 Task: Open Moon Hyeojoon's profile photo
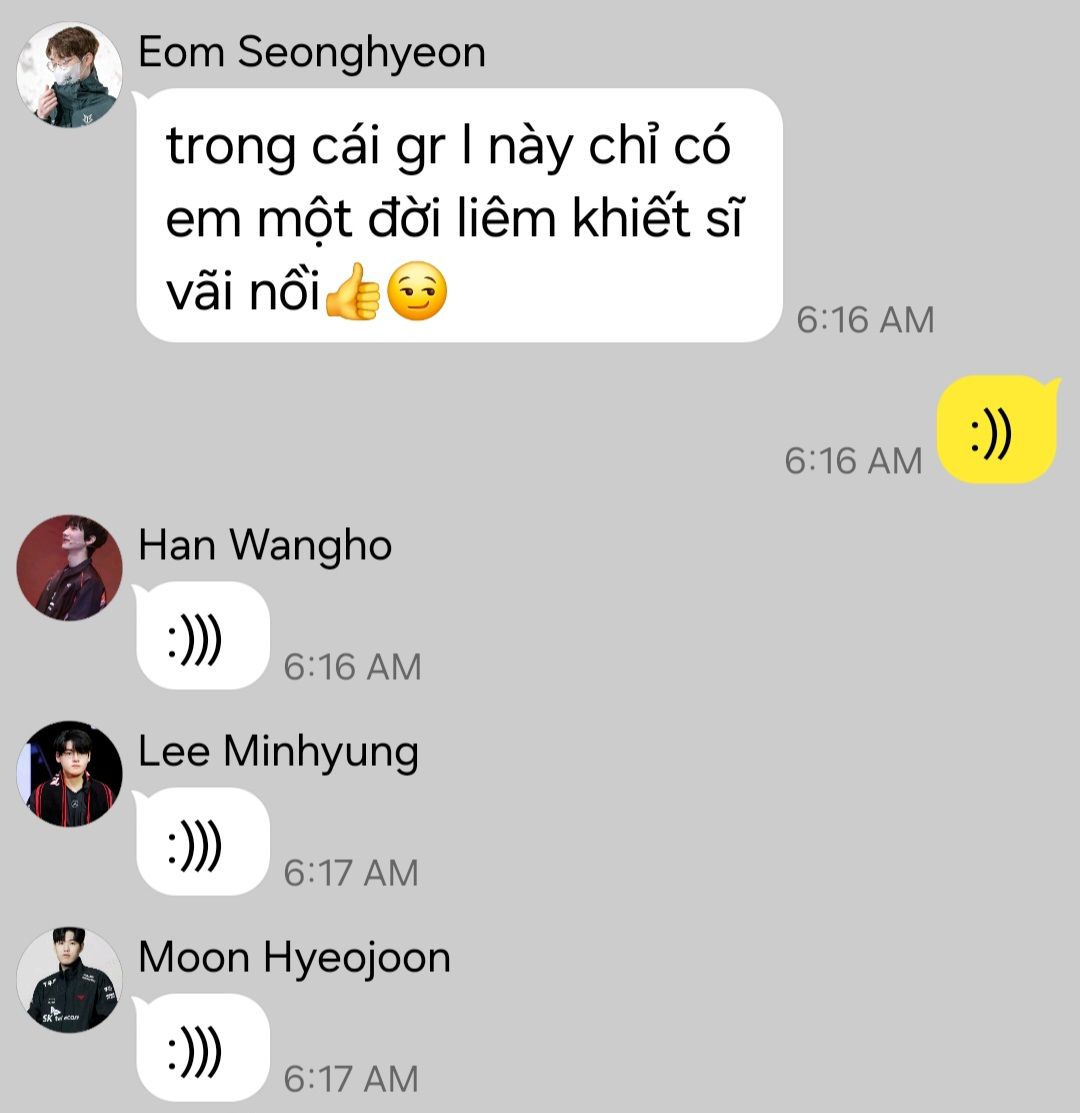(70, 980)
